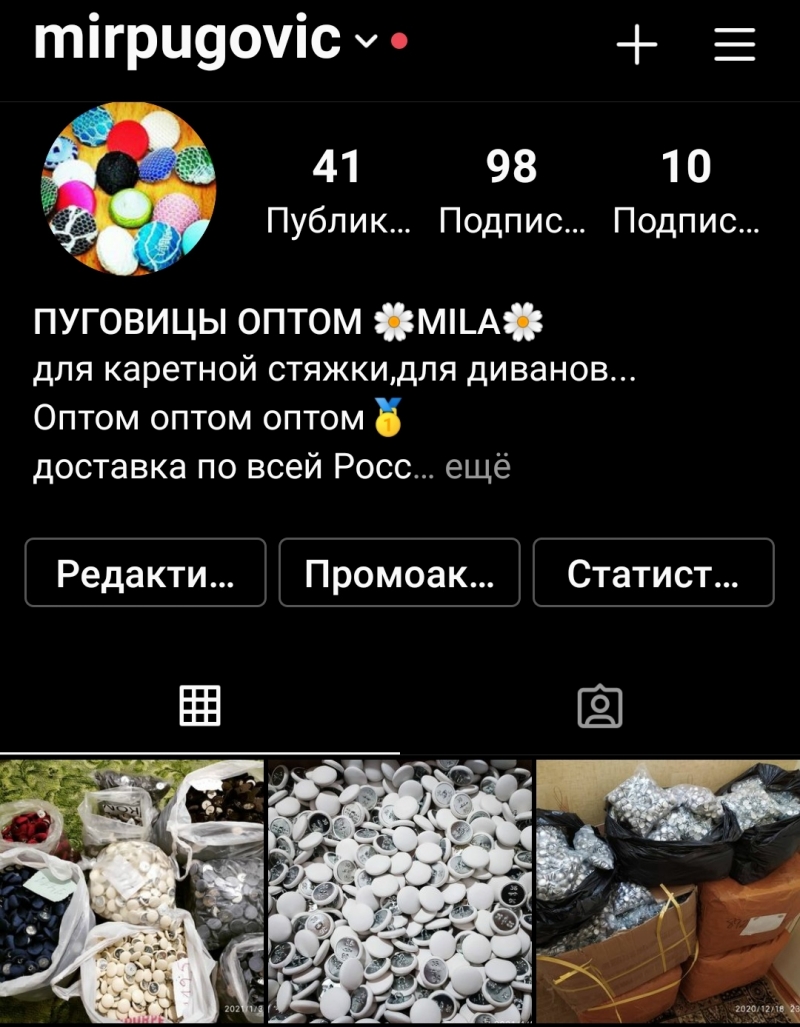The height and width of the screenshot is (1027, 800).
Task: Tap the profile picture with colorful buttons
Action: click(129, 188)
